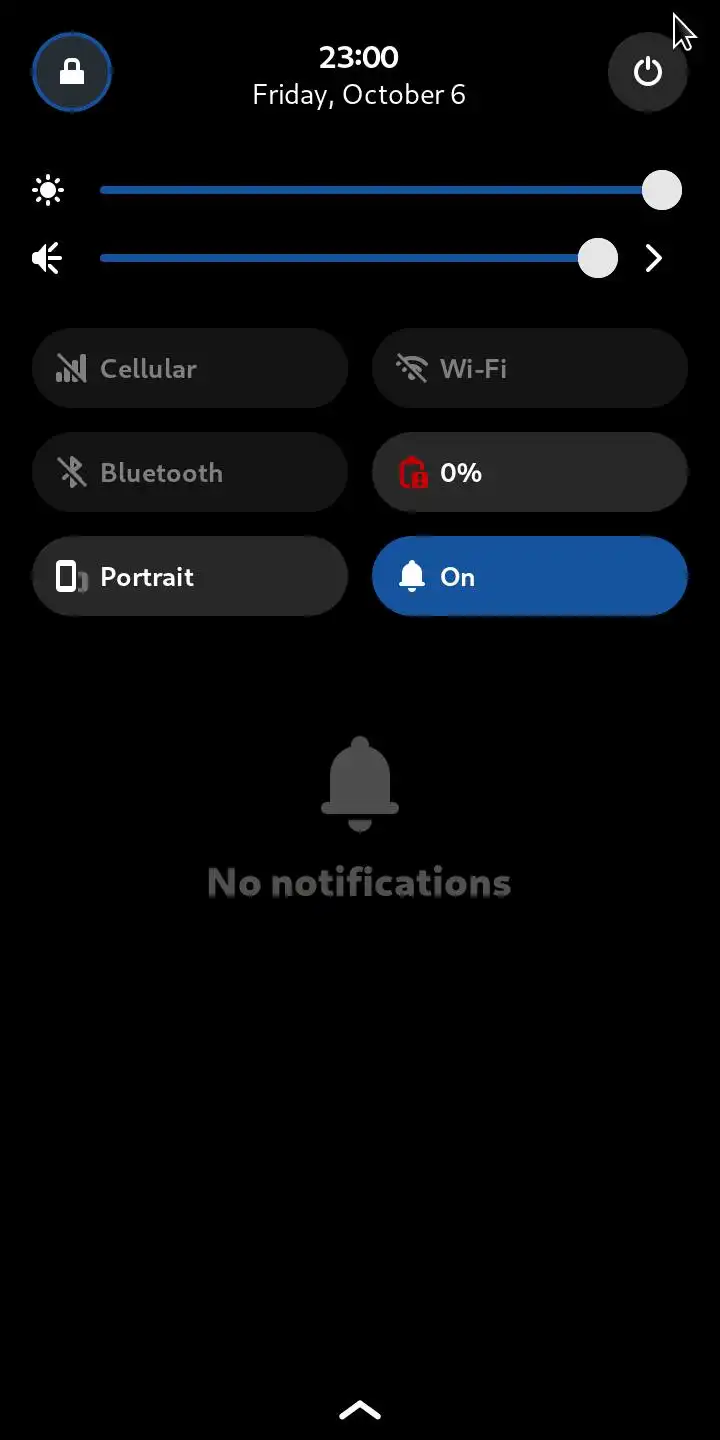Viewport: 720px width, 1440px height.
Task: Turn off the notifications bell toggle
Action: pos(530,576)
